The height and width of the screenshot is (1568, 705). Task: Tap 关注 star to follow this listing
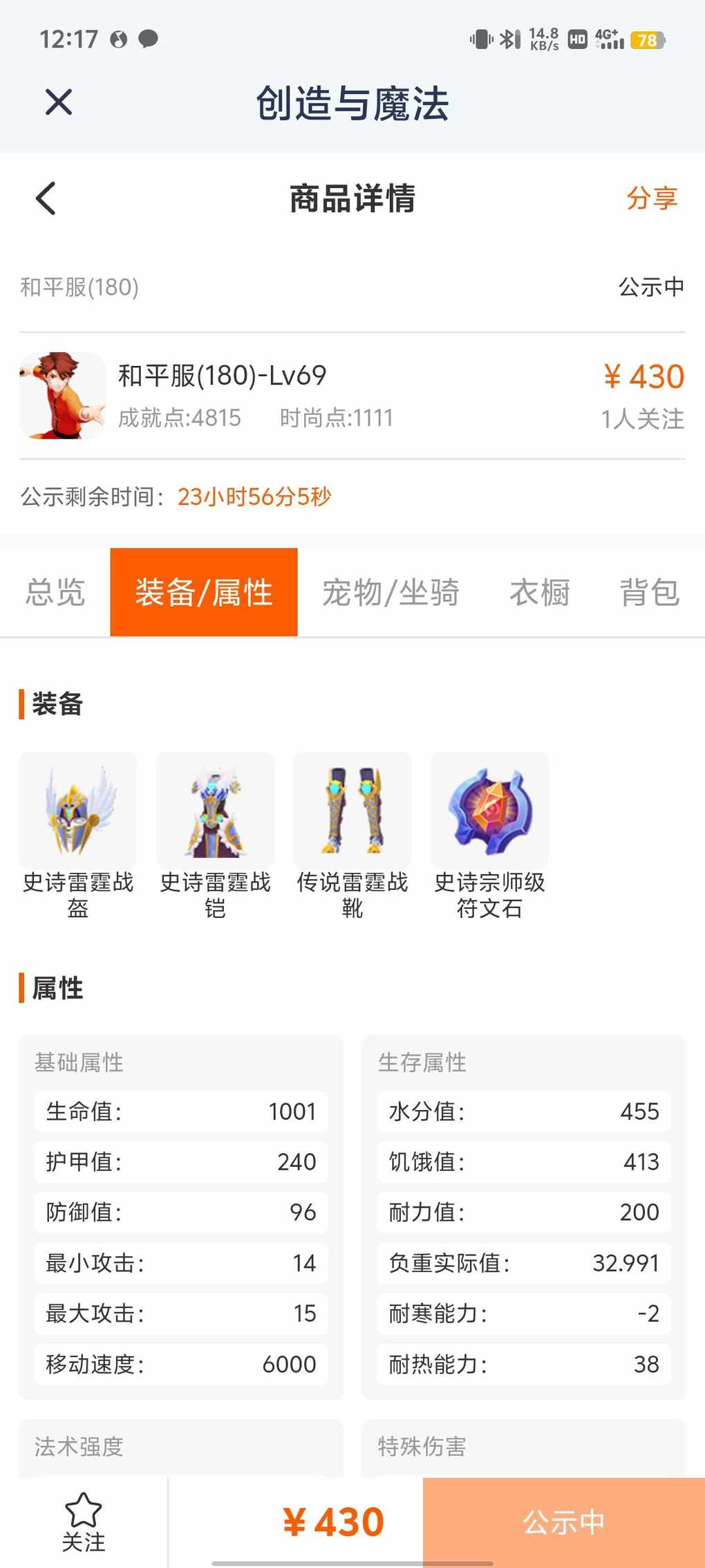click(x=84, y=1522)
